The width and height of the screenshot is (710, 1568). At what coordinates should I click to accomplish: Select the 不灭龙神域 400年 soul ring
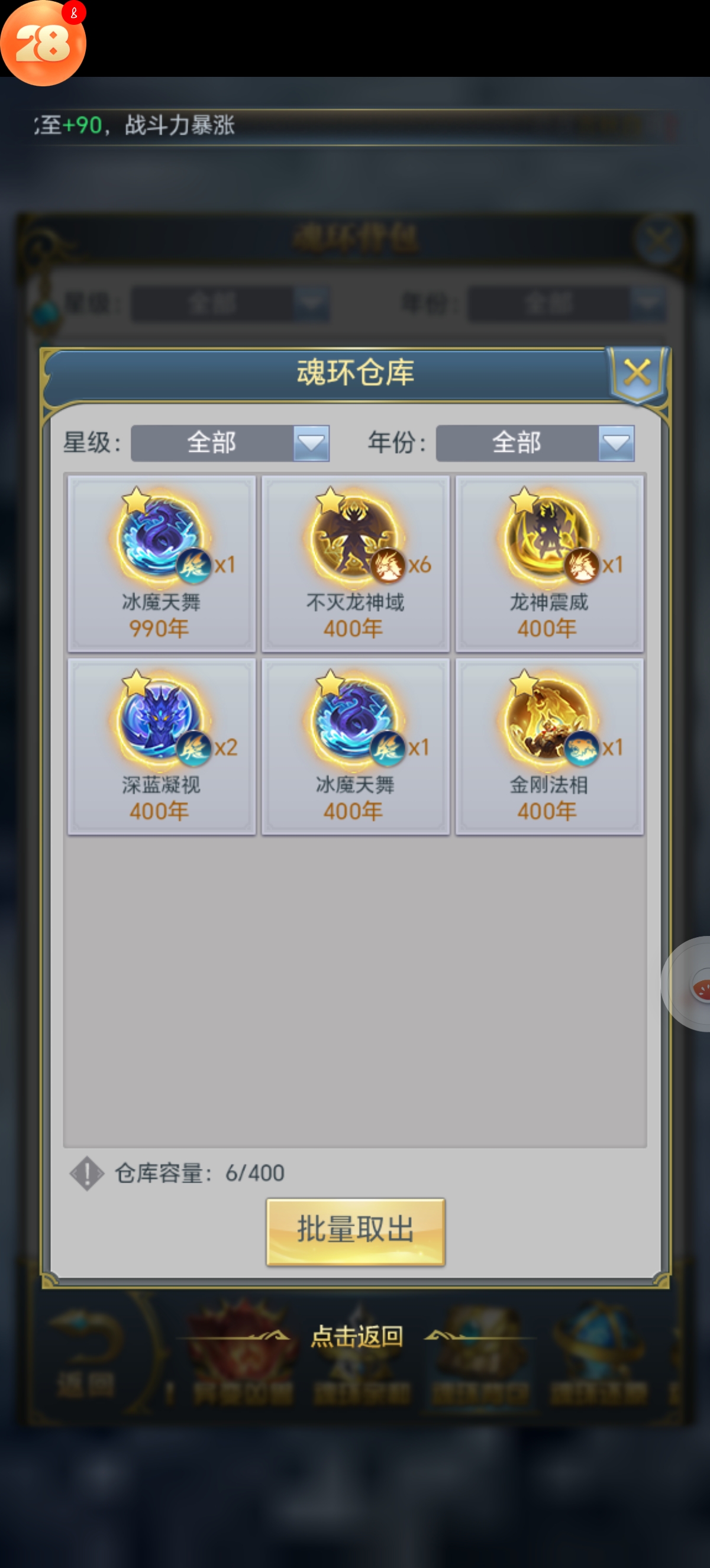355,563
